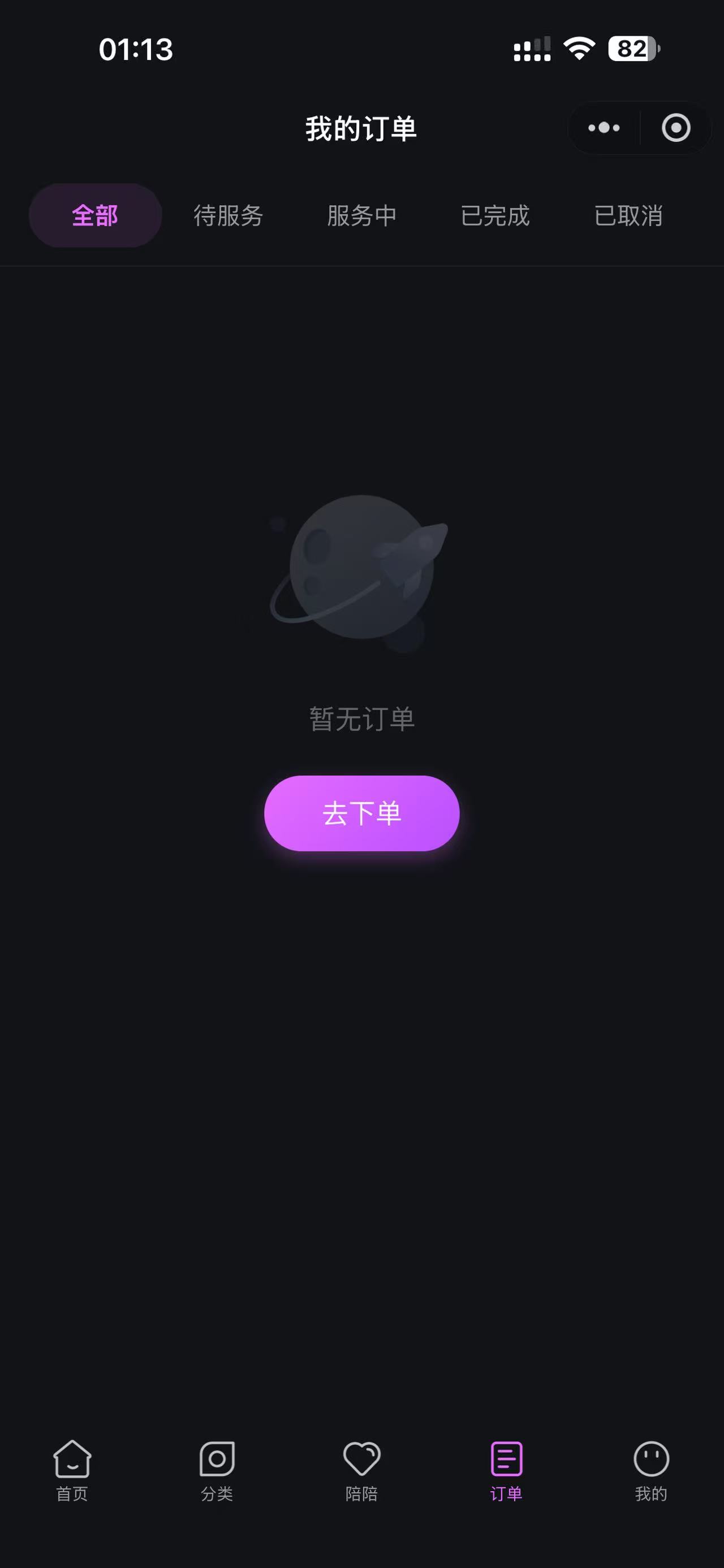This screenshot has height=1568, width=724.
Task: Tap the mini-program close circle icon
Action: [676, 127]
